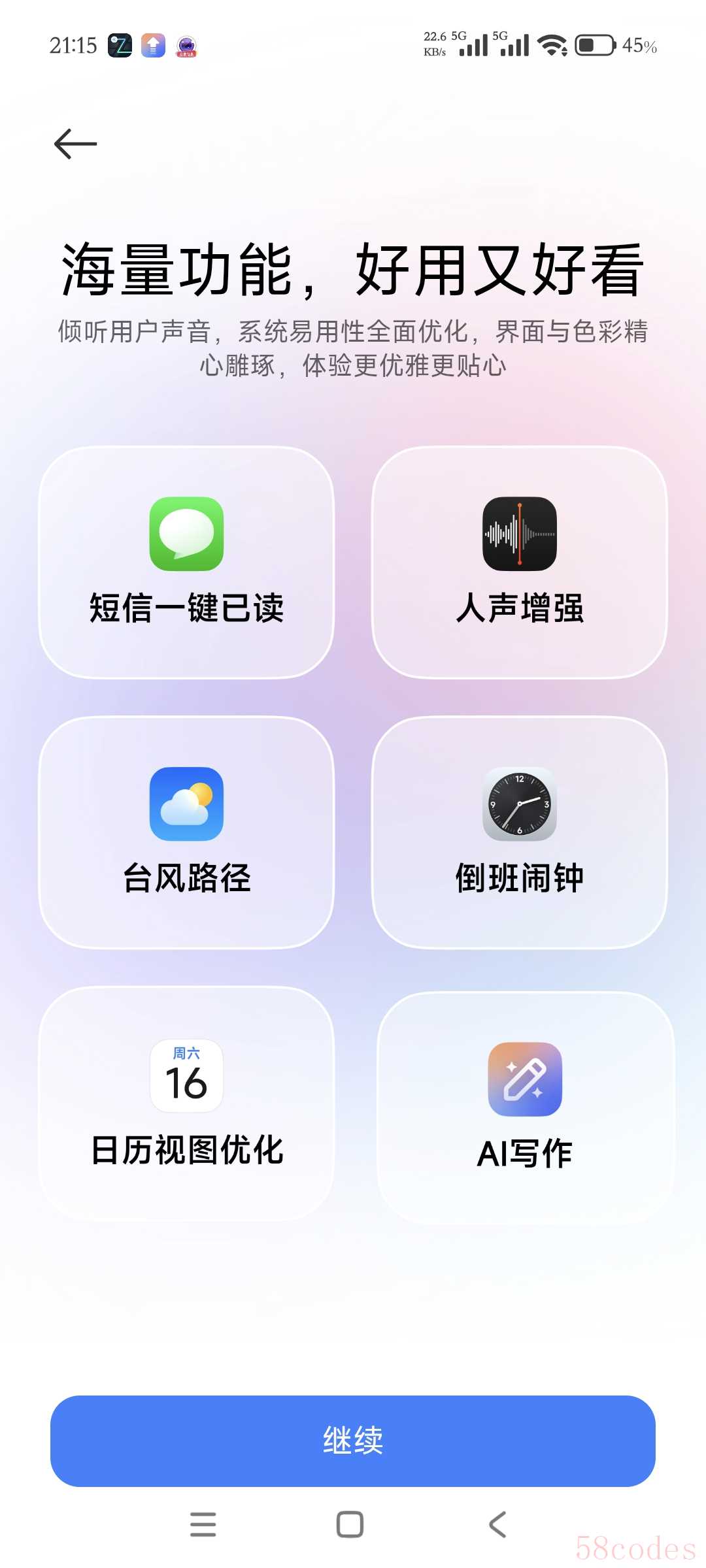
Task: Open recent apps from the navigation bar
Action: (203, 1524)
